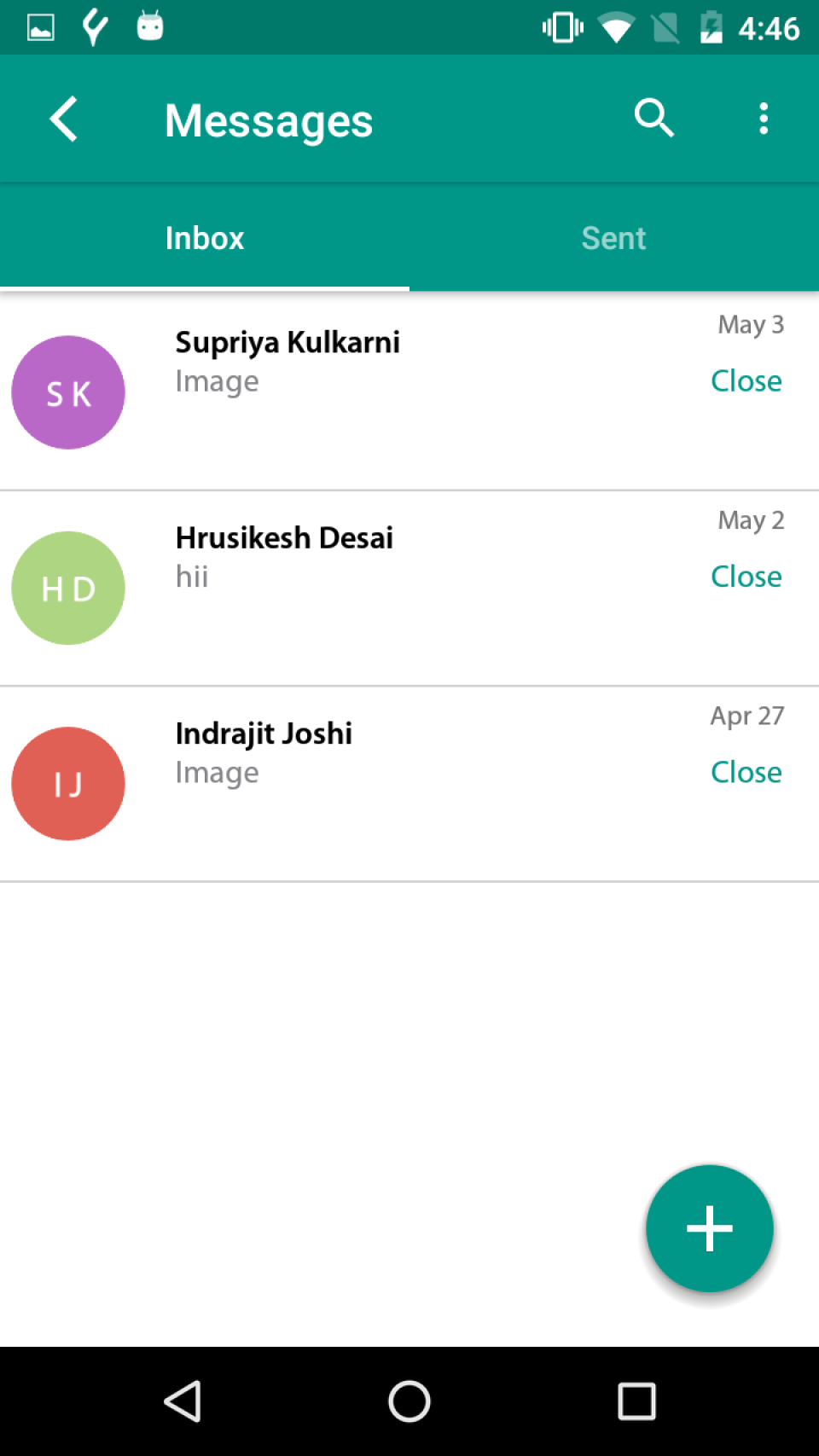Viewport: 819px width, 1456px height.
Task: Select the Inbox tab
Action: click(205, 238)
